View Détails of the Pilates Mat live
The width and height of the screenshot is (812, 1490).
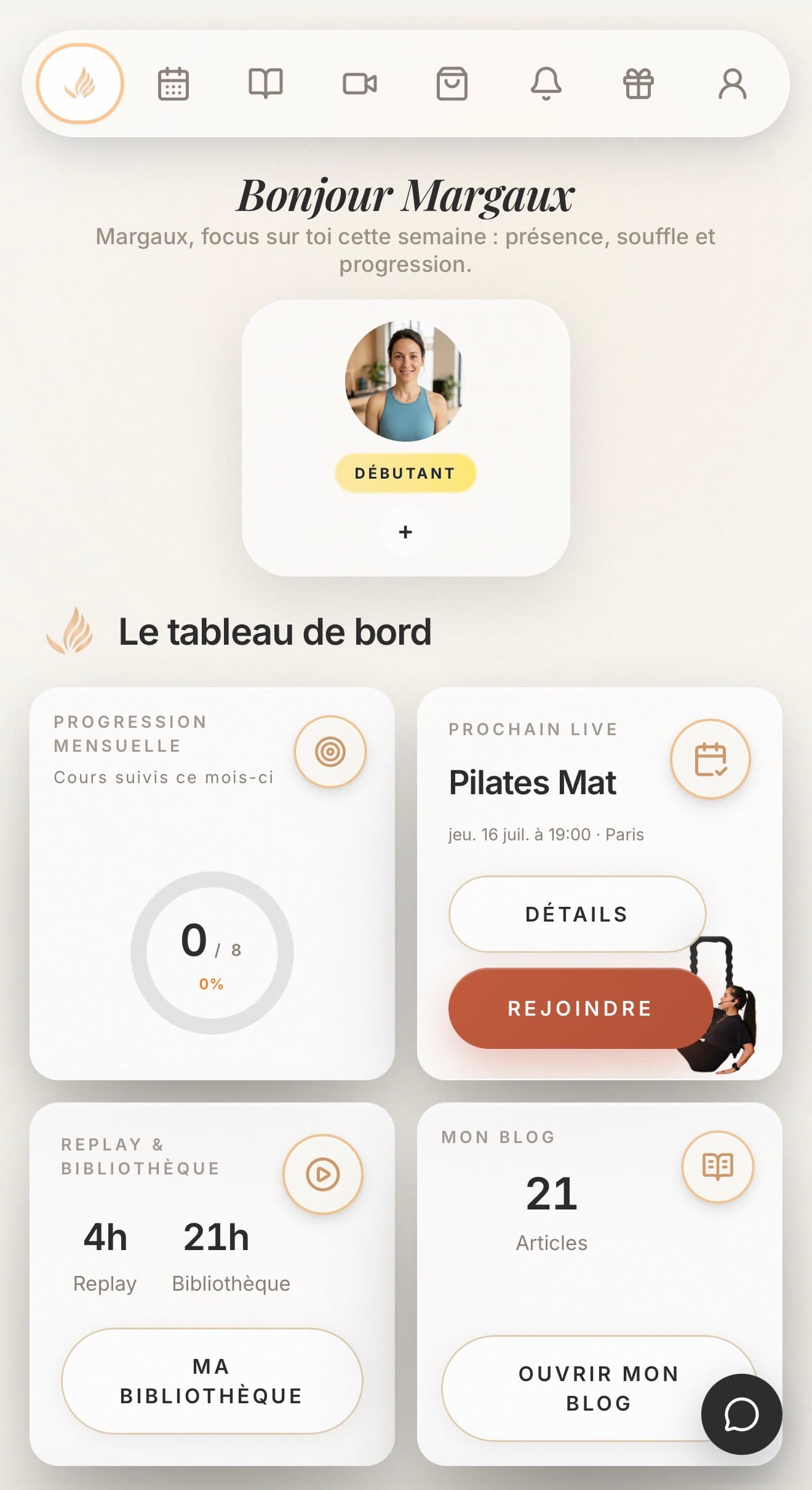click(577, 914)
